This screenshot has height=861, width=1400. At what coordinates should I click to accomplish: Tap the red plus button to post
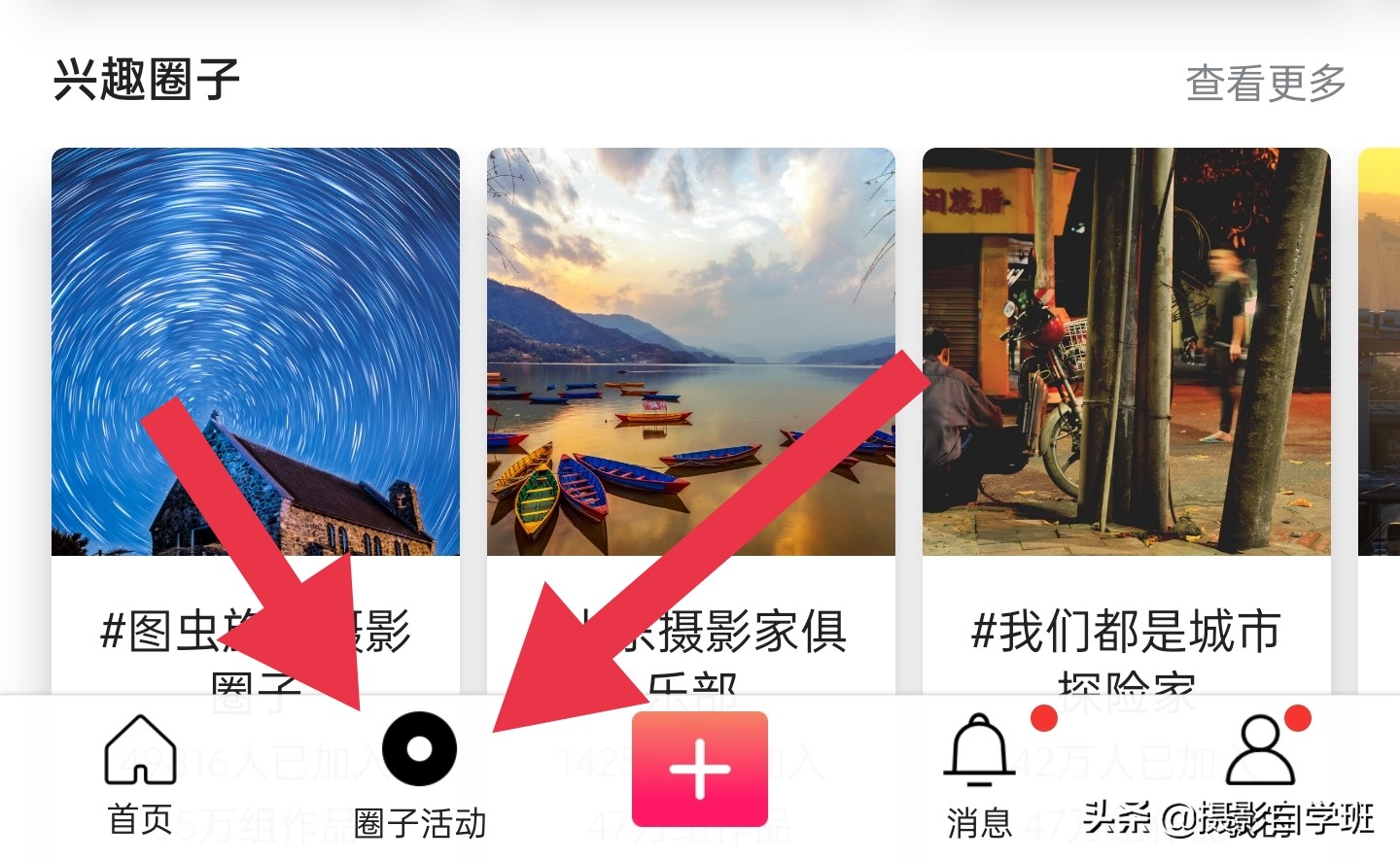(x=699, y=769)
